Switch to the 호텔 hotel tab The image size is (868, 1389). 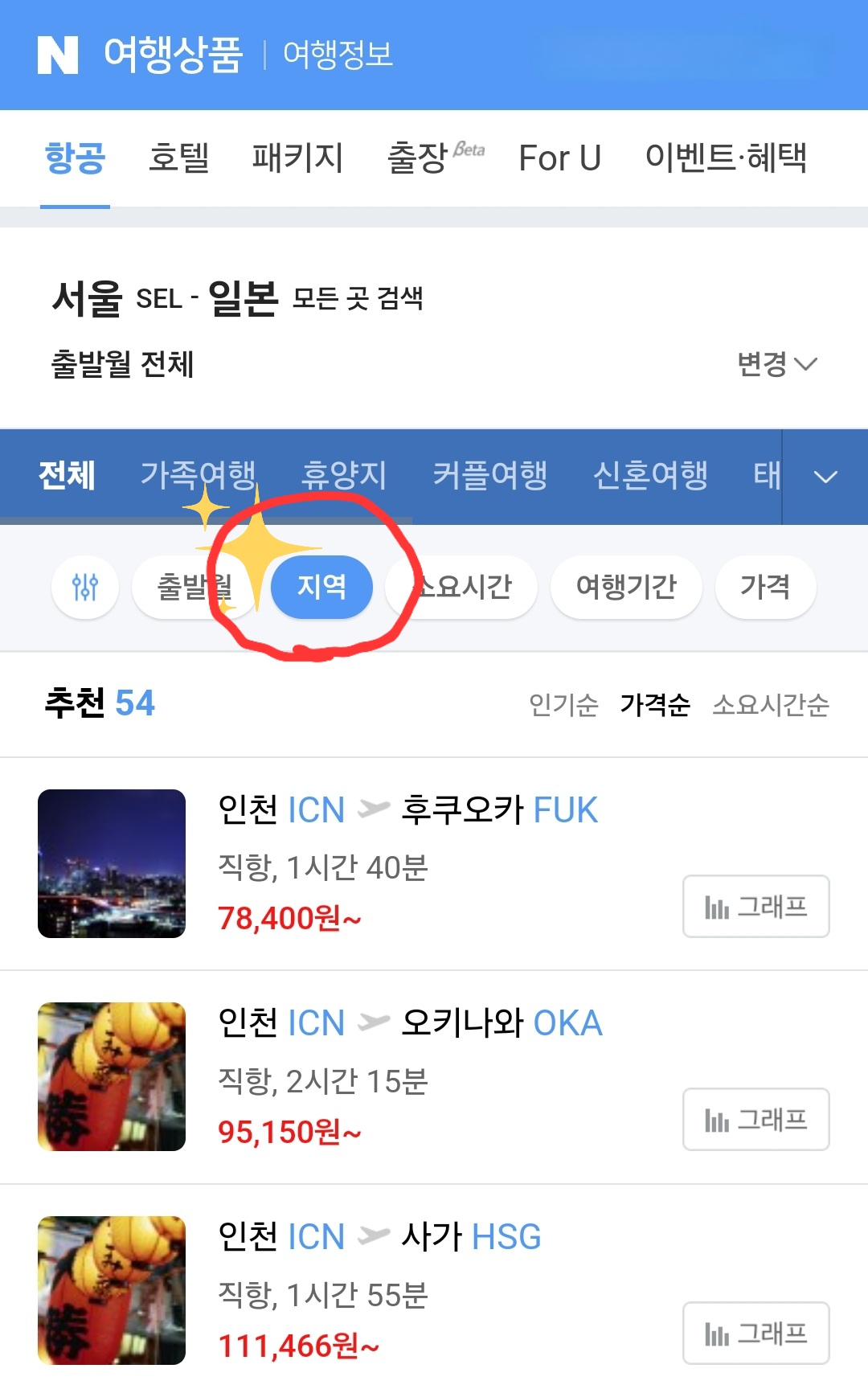tap(179, 158)
